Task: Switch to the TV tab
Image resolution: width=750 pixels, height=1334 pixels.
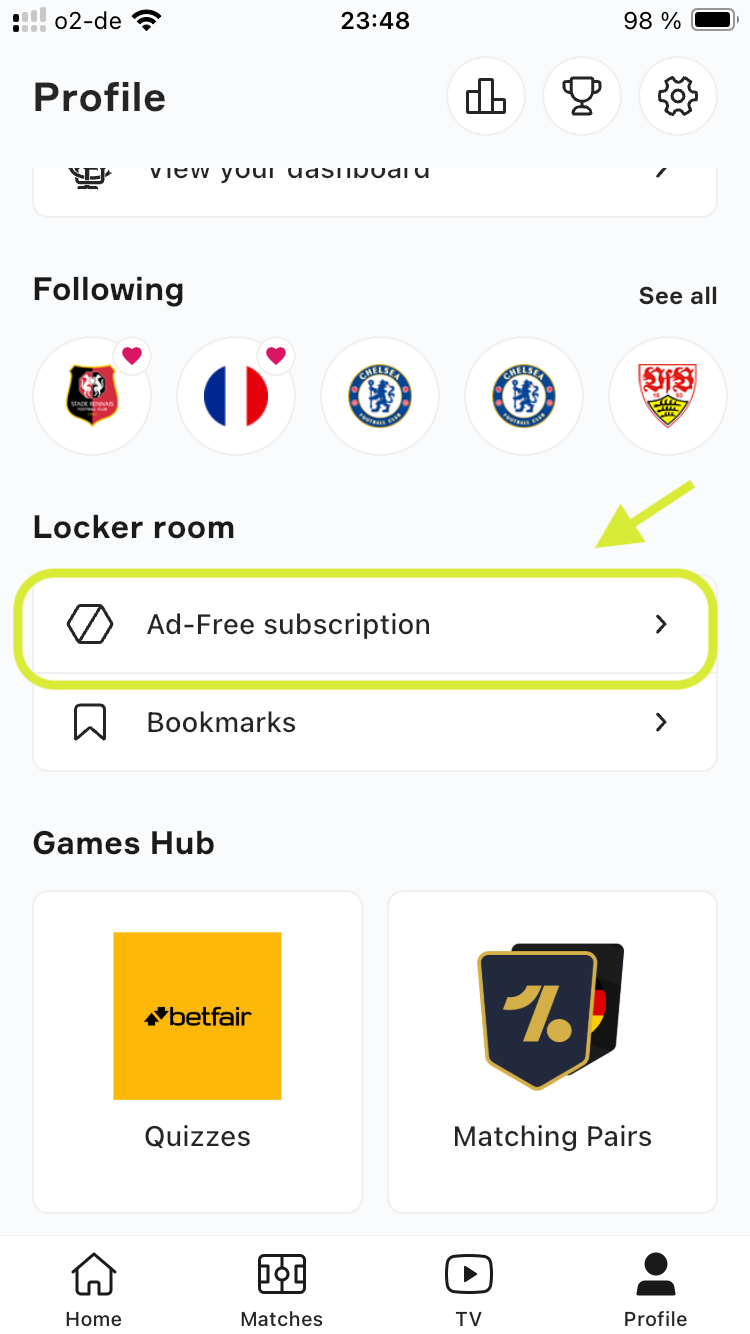Action: [x=468, y=1288]
